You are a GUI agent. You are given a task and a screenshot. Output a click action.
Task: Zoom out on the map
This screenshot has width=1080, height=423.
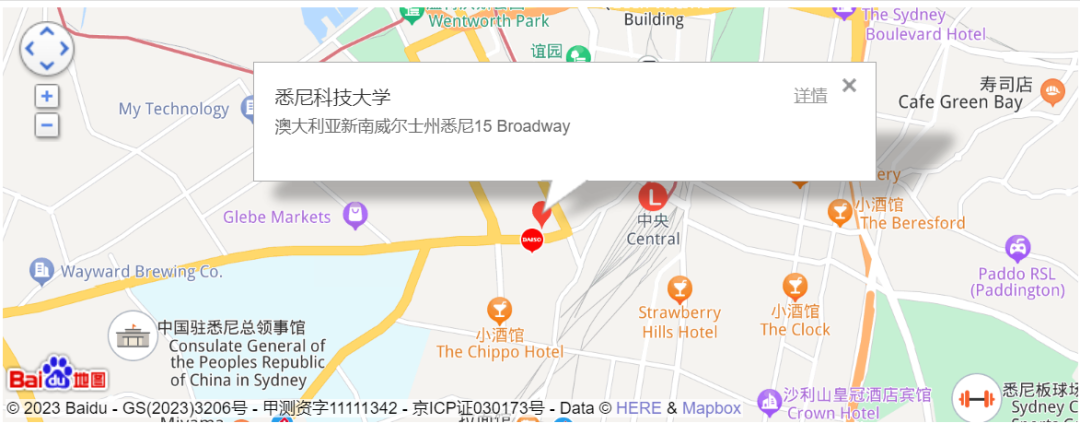tap(47, 125)
